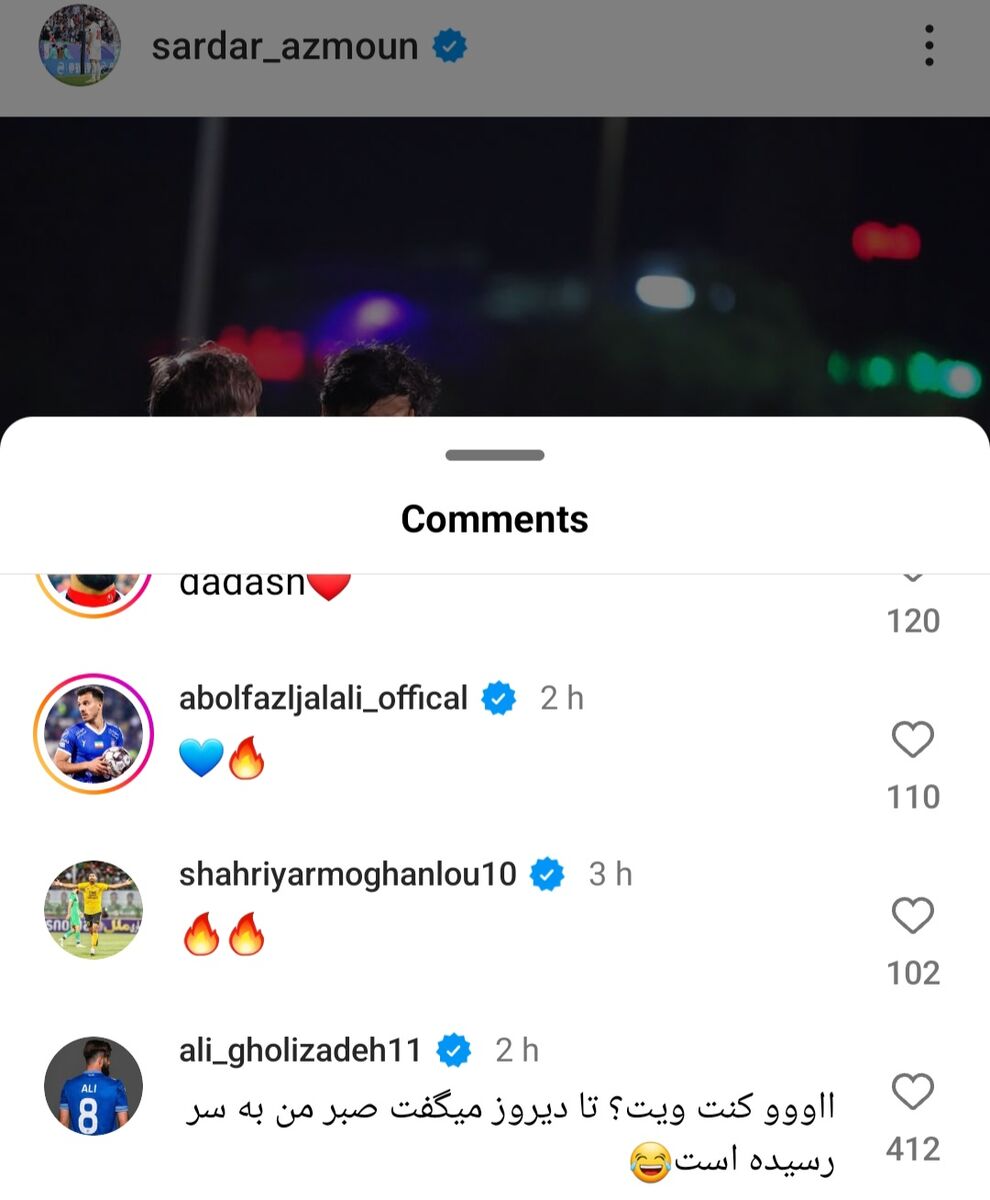Tap the sardar_azmoun username header

[285, 46]
